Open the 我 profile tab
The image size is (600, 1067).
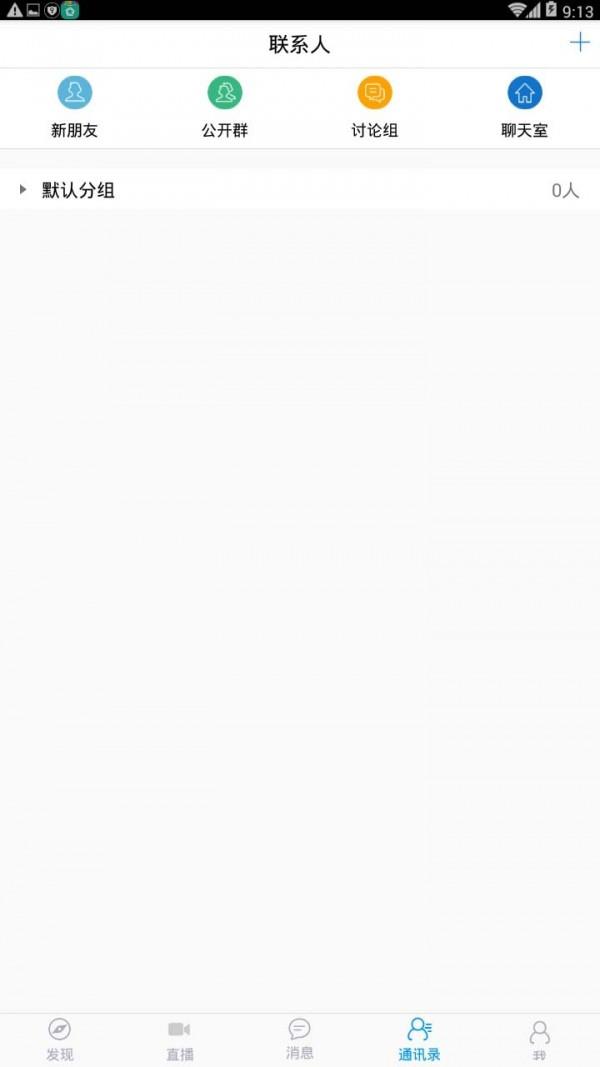[x=540, y=1039]
